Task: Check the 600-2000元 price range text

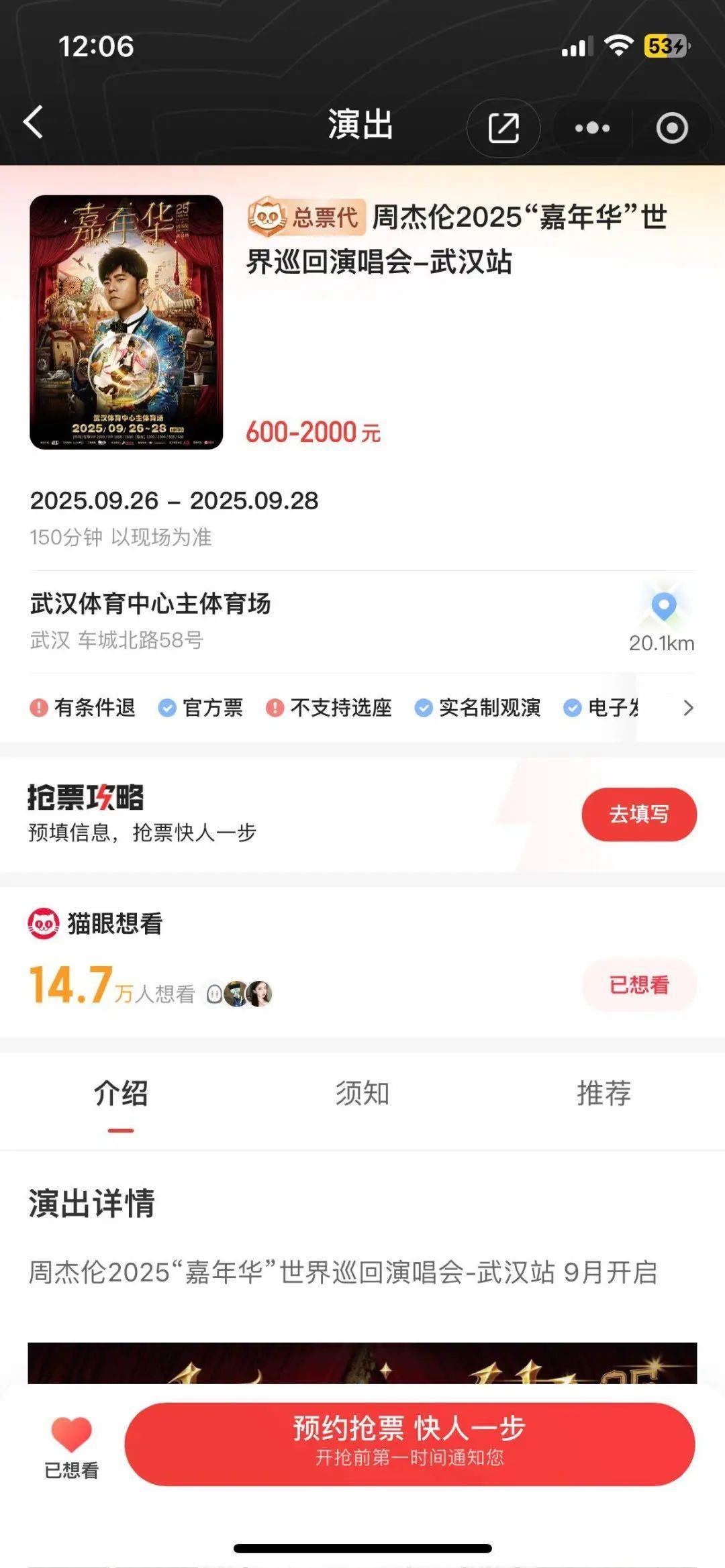Action: click(313, 433)
